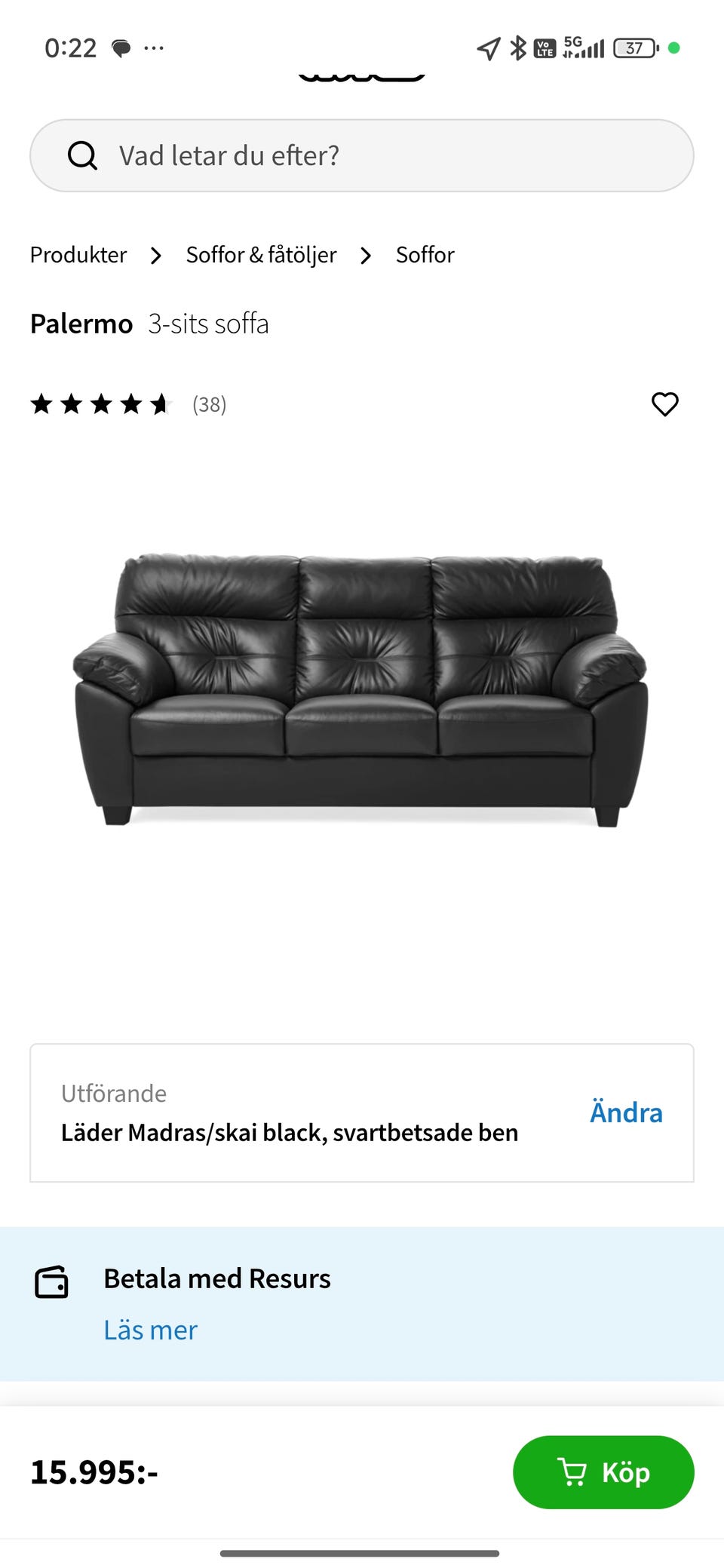Image resolution: width=724 pixels, height=1568 pixels.
Task: Tap the speech bubble icon in the status bar
Action: click(x=121, y=48)
